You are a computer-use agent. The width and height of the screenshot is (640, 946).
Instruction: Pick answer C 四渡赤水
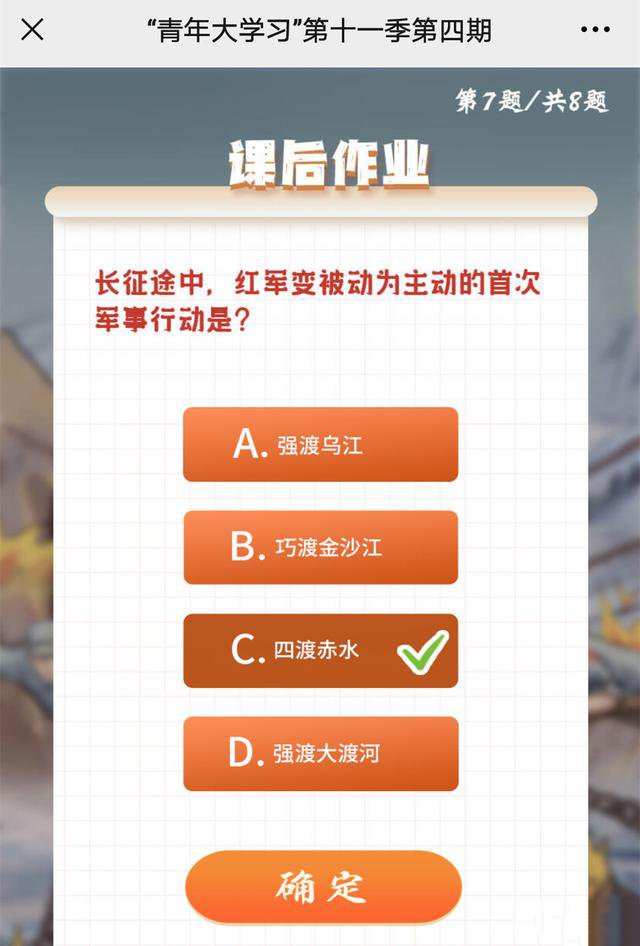pyautogui.click(x=320, y=651)
